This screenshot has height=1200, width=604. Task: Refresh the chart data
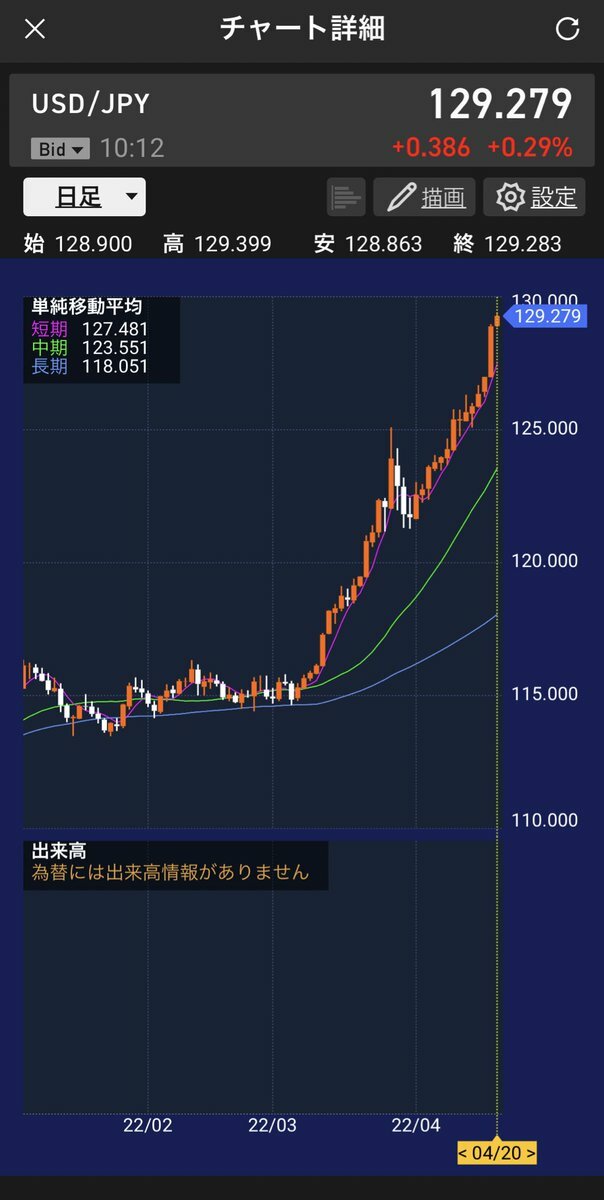click(x=567, y=29)
